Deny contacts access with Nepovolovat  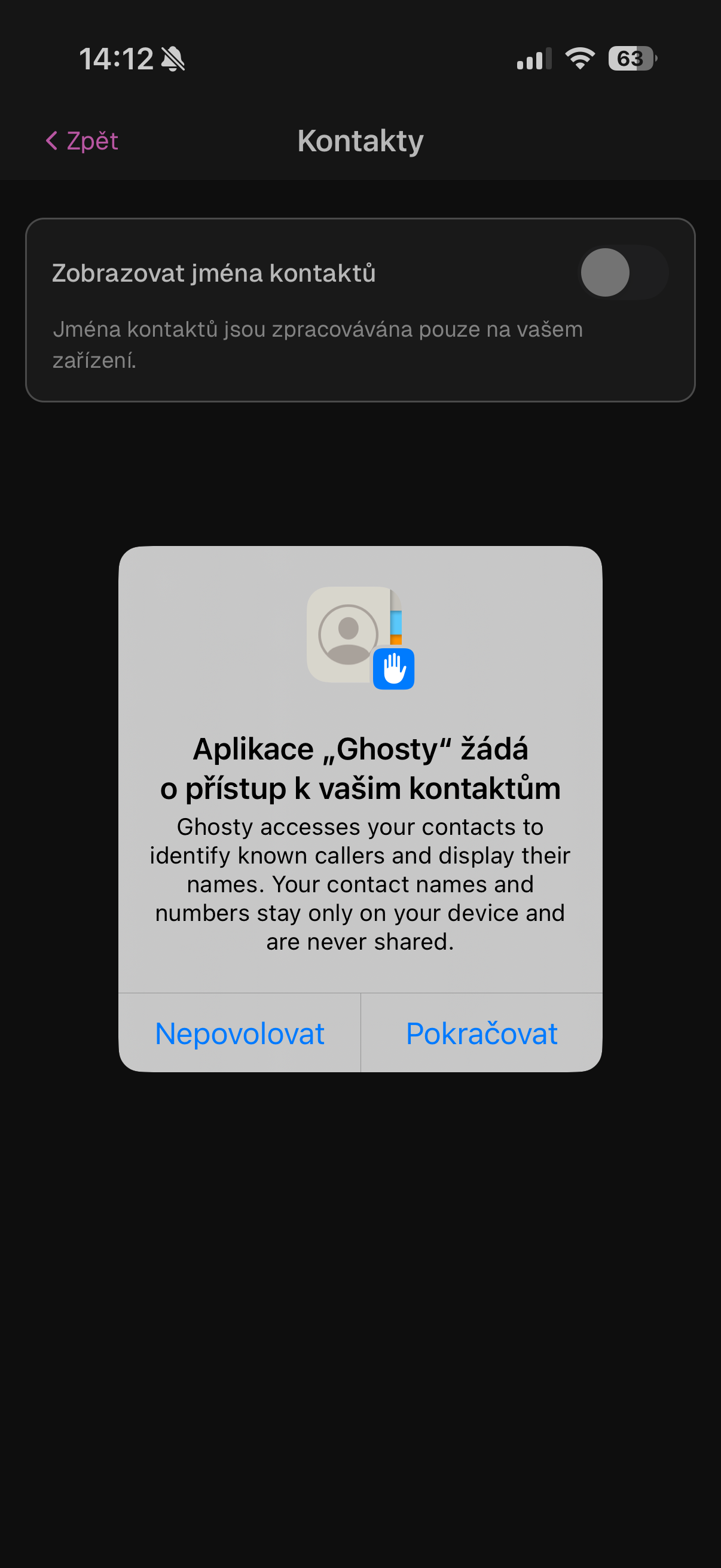click(x=240, y=1033)
